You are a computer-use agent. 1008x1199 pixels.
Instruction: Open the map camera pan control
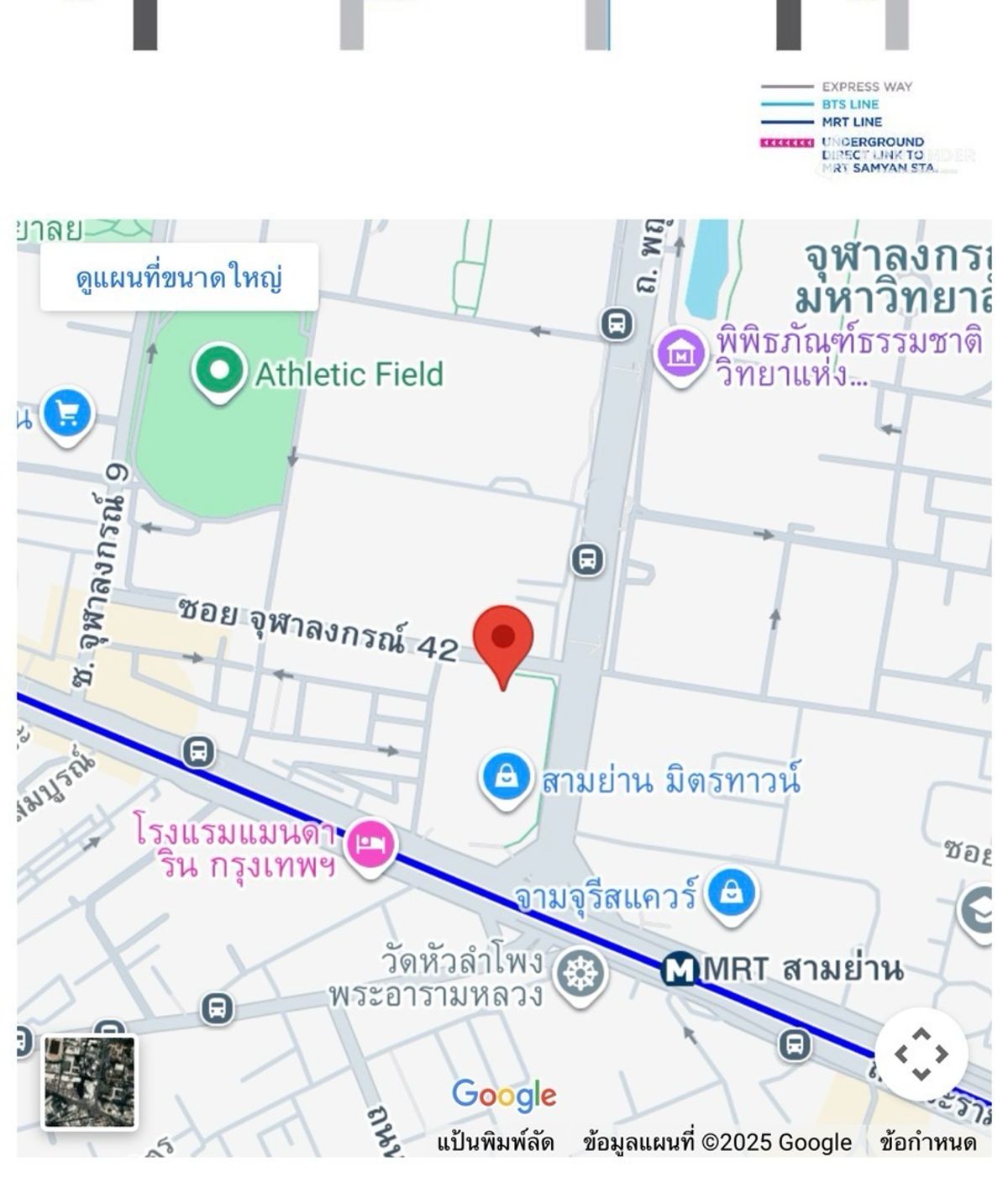(921, 1054)
